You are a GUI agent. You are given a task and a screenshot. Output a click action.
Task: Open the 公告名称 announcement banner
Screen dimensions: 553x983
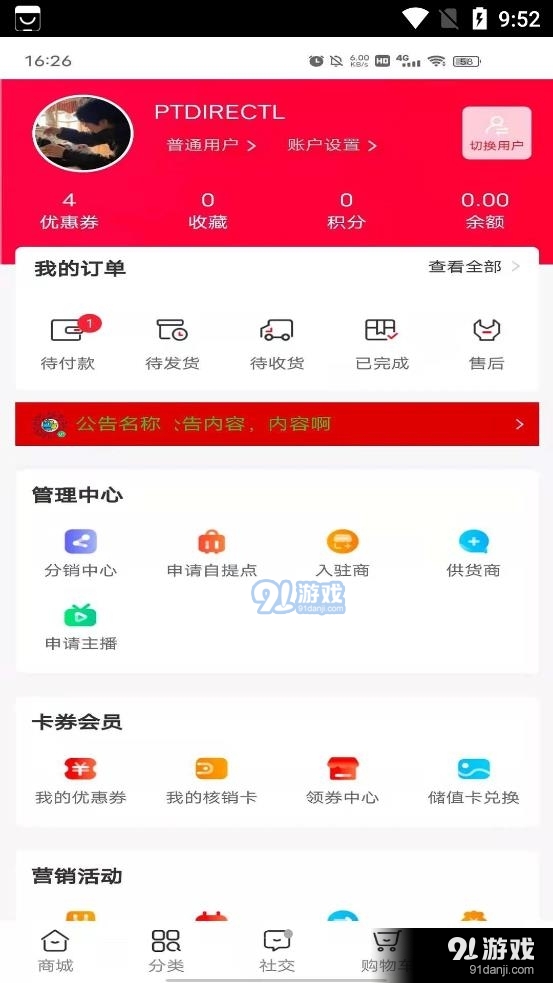(277, 424)
